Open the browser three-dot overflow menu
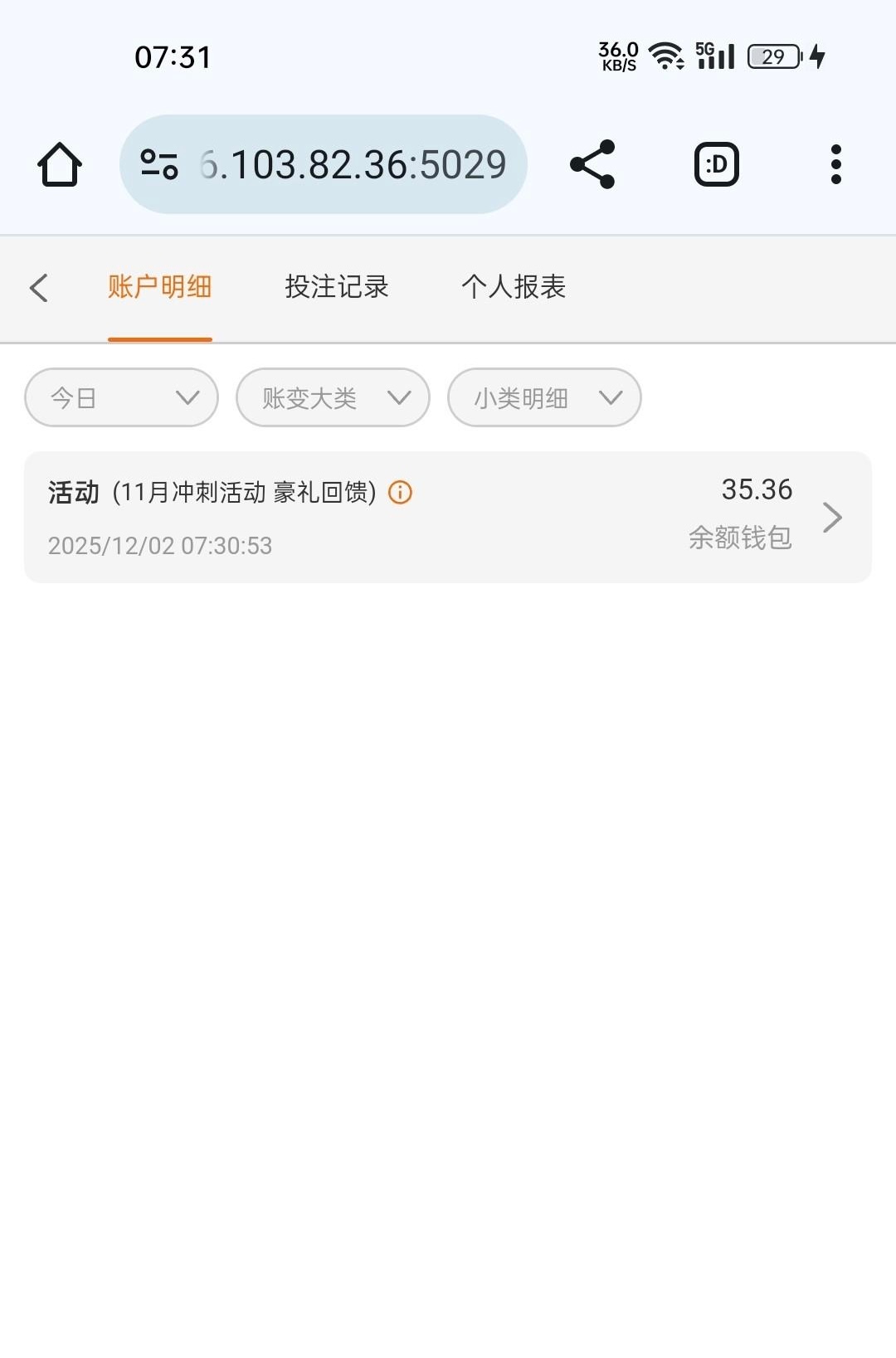The width and height of the screenshot is (896, 1358). pos(835,164)
